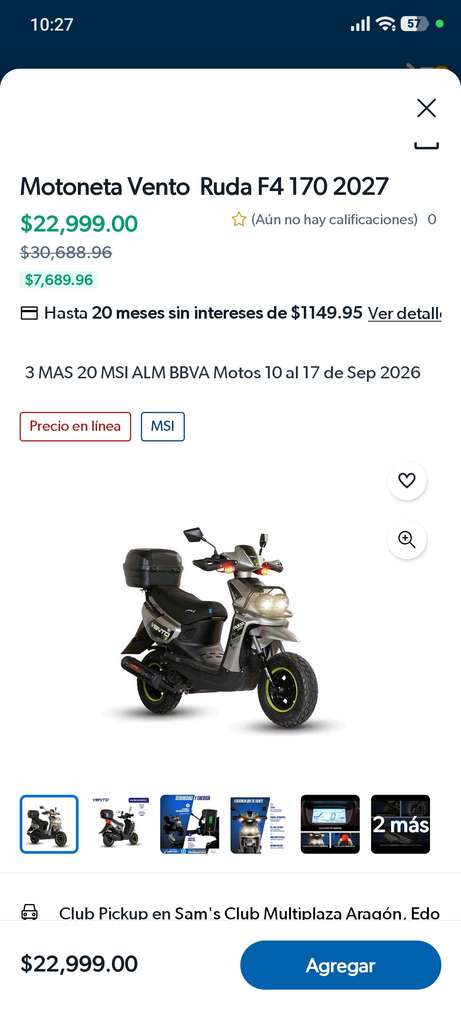461x1024 pixels.
Task: Add the scooter to favorites with the heart
Action: pyautogui.click(x=407, y=481)
